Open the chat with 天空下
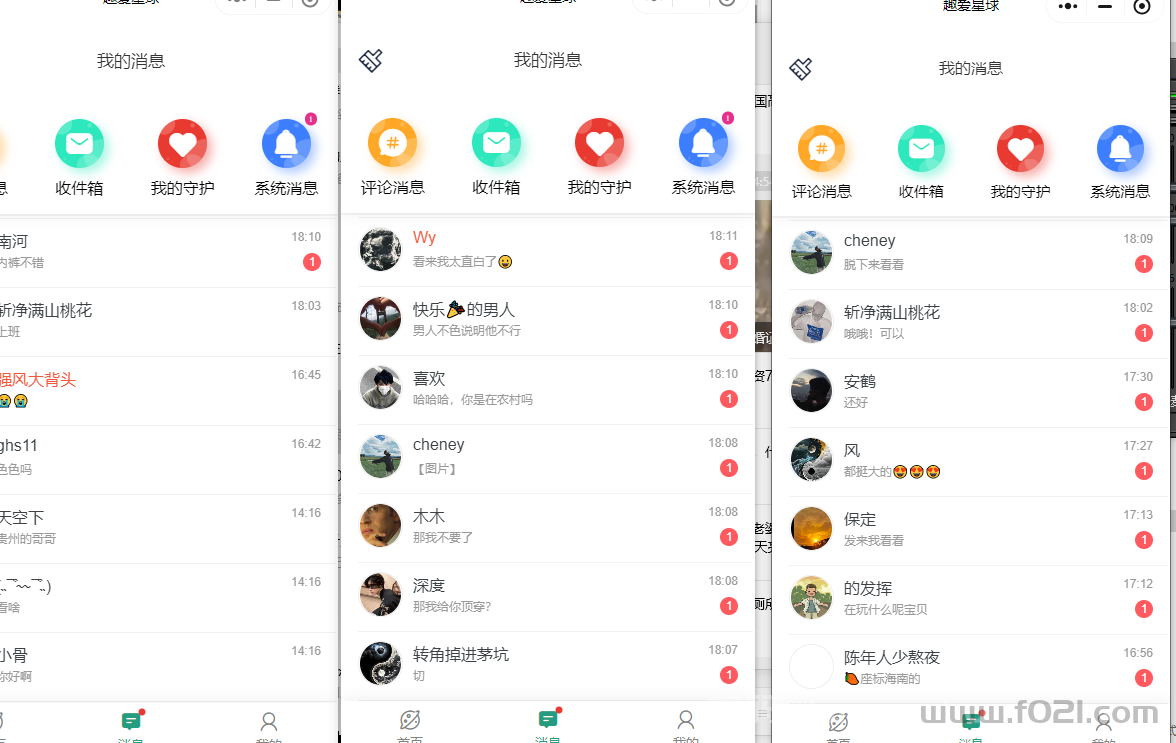 point(150,526)
